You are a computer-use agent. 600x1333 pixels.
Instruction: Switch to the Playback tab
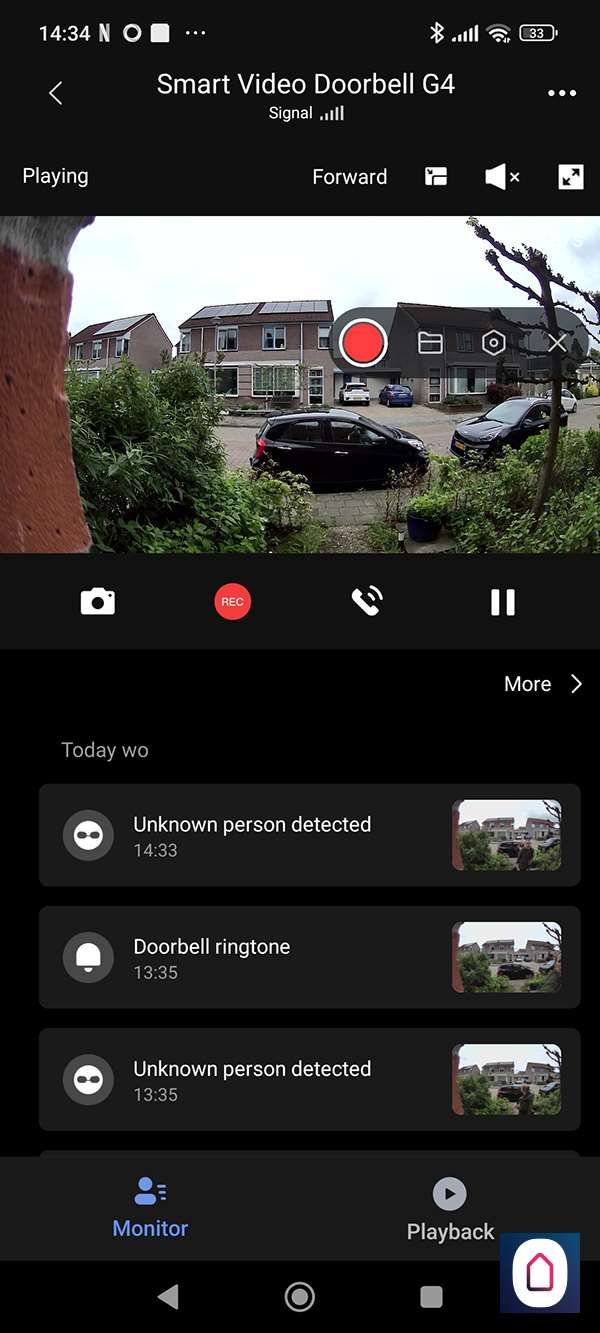click(450, 1209)
